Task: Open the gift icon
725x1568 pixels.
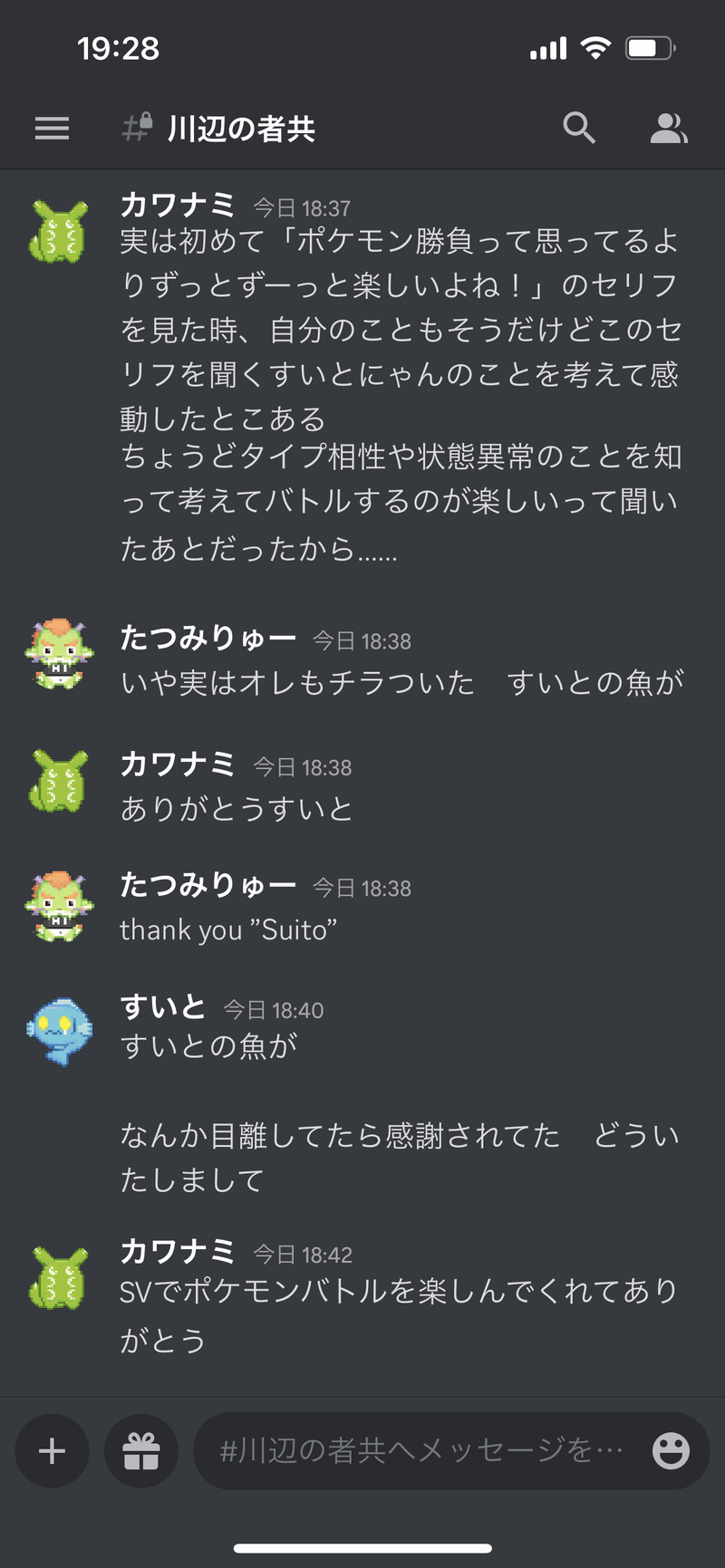Action: point(141,1451)
